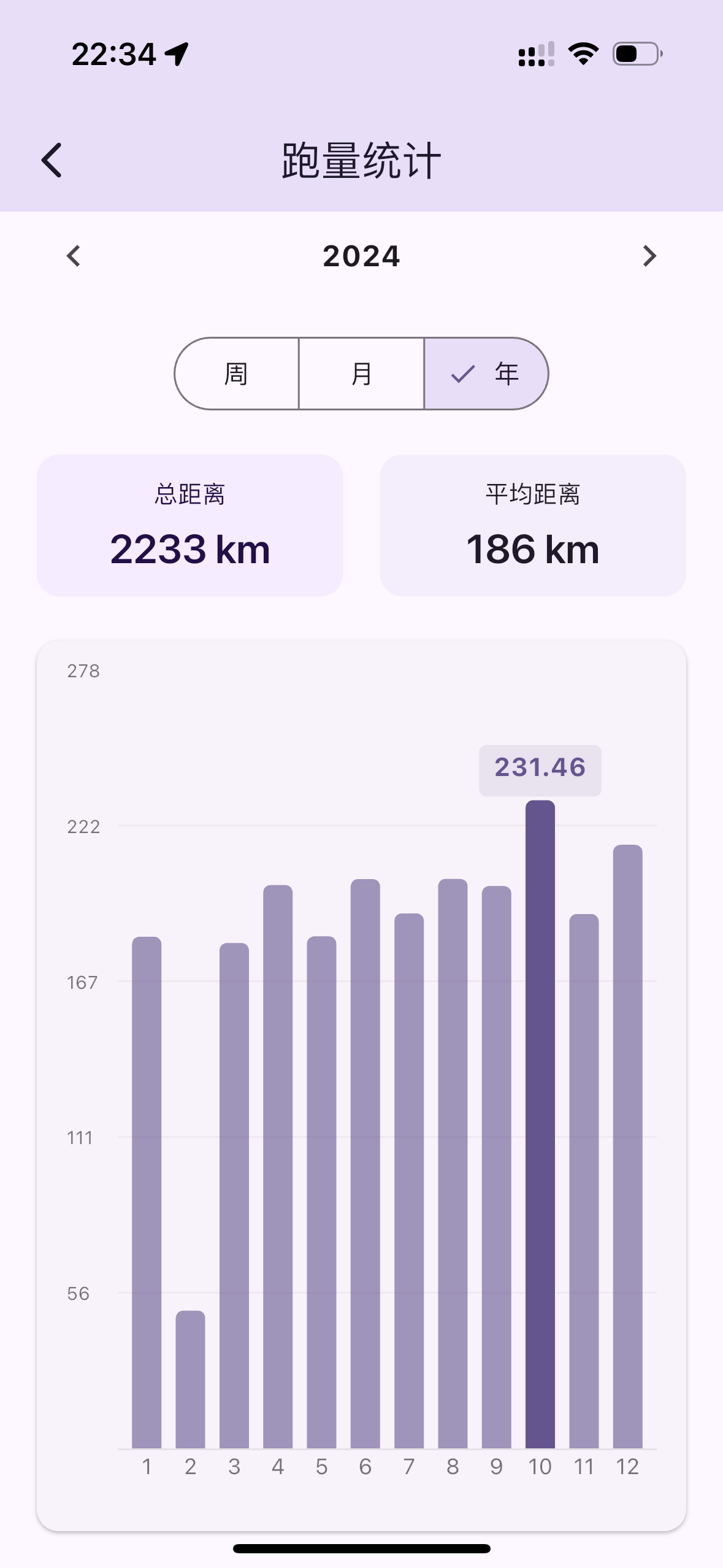Expand next period via right chevron
This screenshot has height=1568, width=723.
(x=649, y=256)
